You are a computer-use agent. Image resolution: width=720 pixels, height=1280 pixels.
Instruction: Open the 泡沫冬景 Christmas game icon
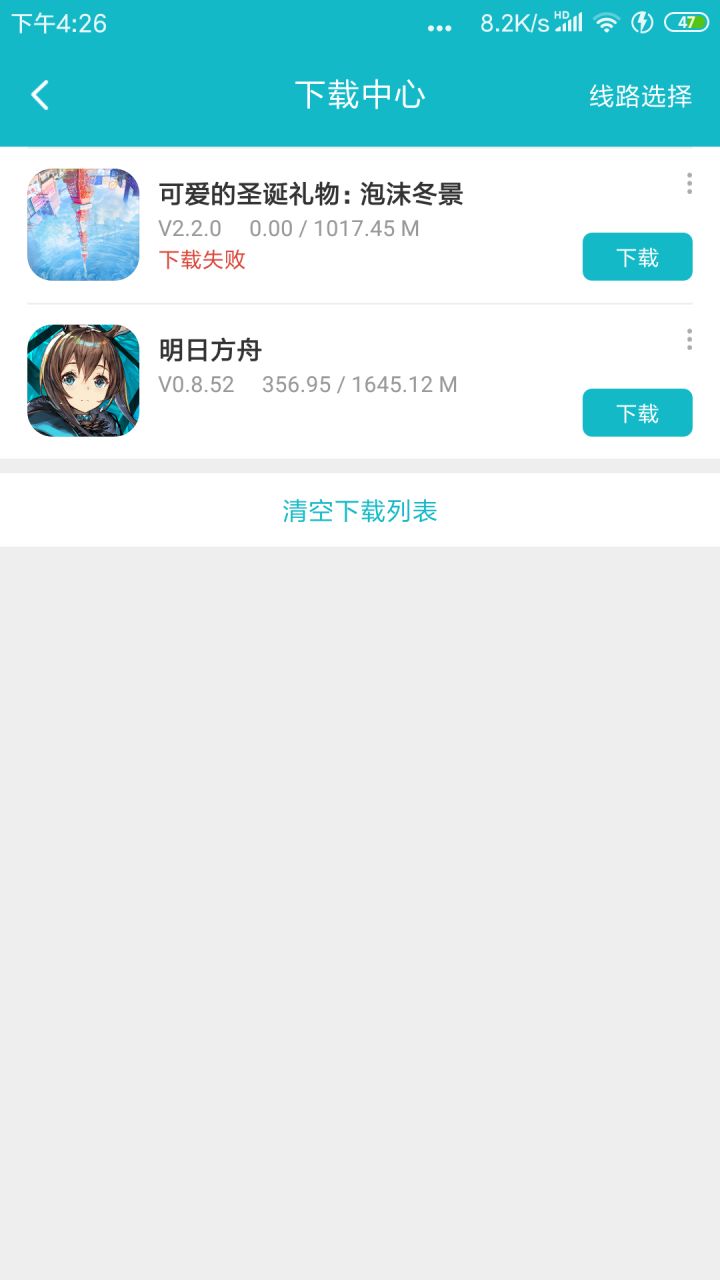pos(83,225)
